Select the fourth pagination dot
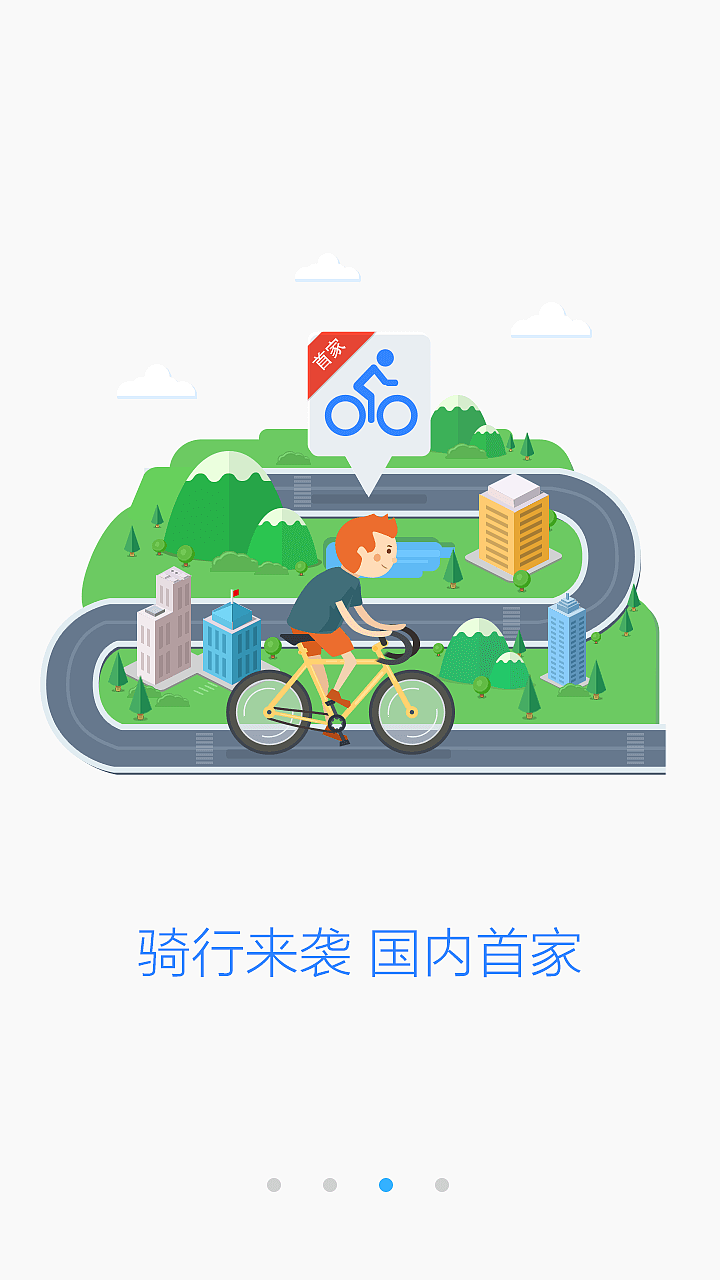 click(x=440, y=1185)
